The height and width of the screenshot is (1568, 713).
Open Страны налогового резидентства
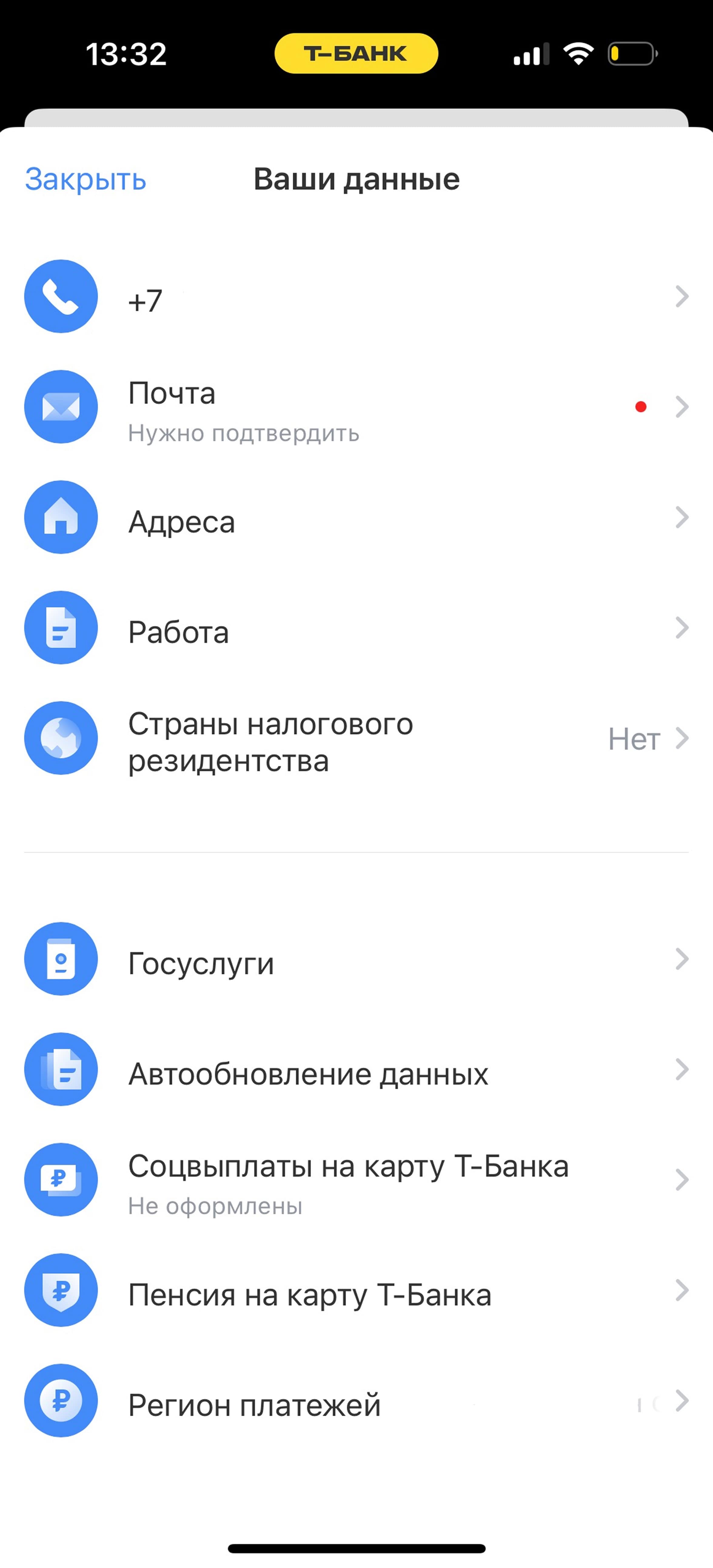coord(356,738)
